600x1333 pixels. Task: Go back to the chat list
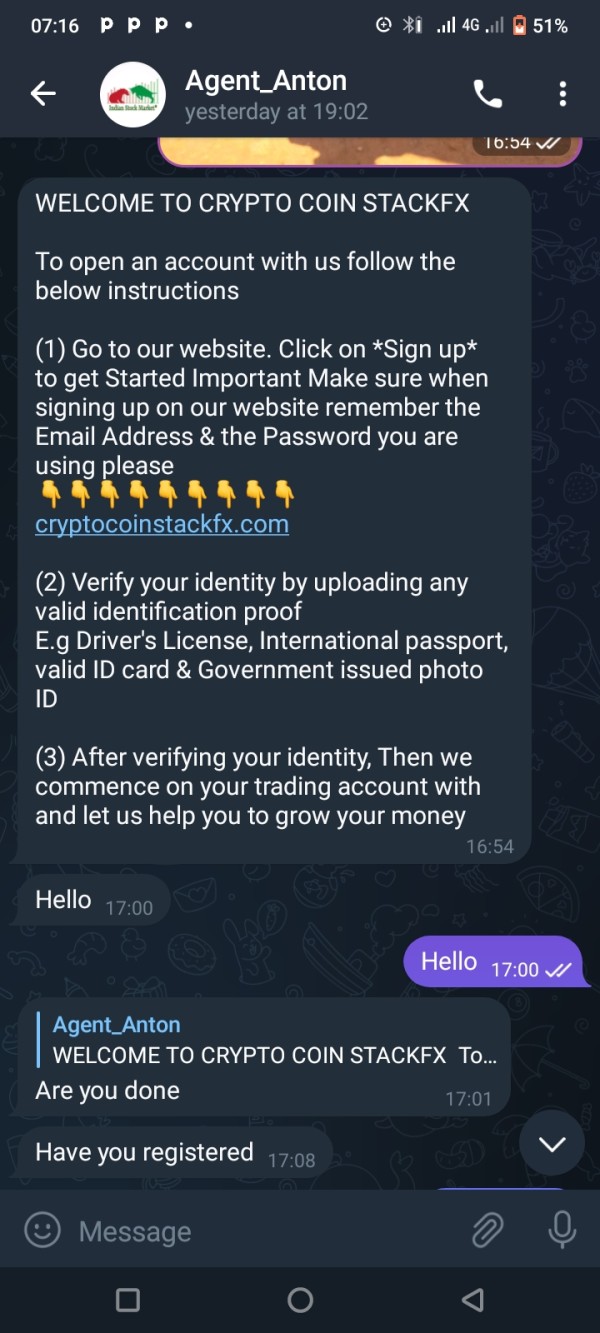[43, 94]
